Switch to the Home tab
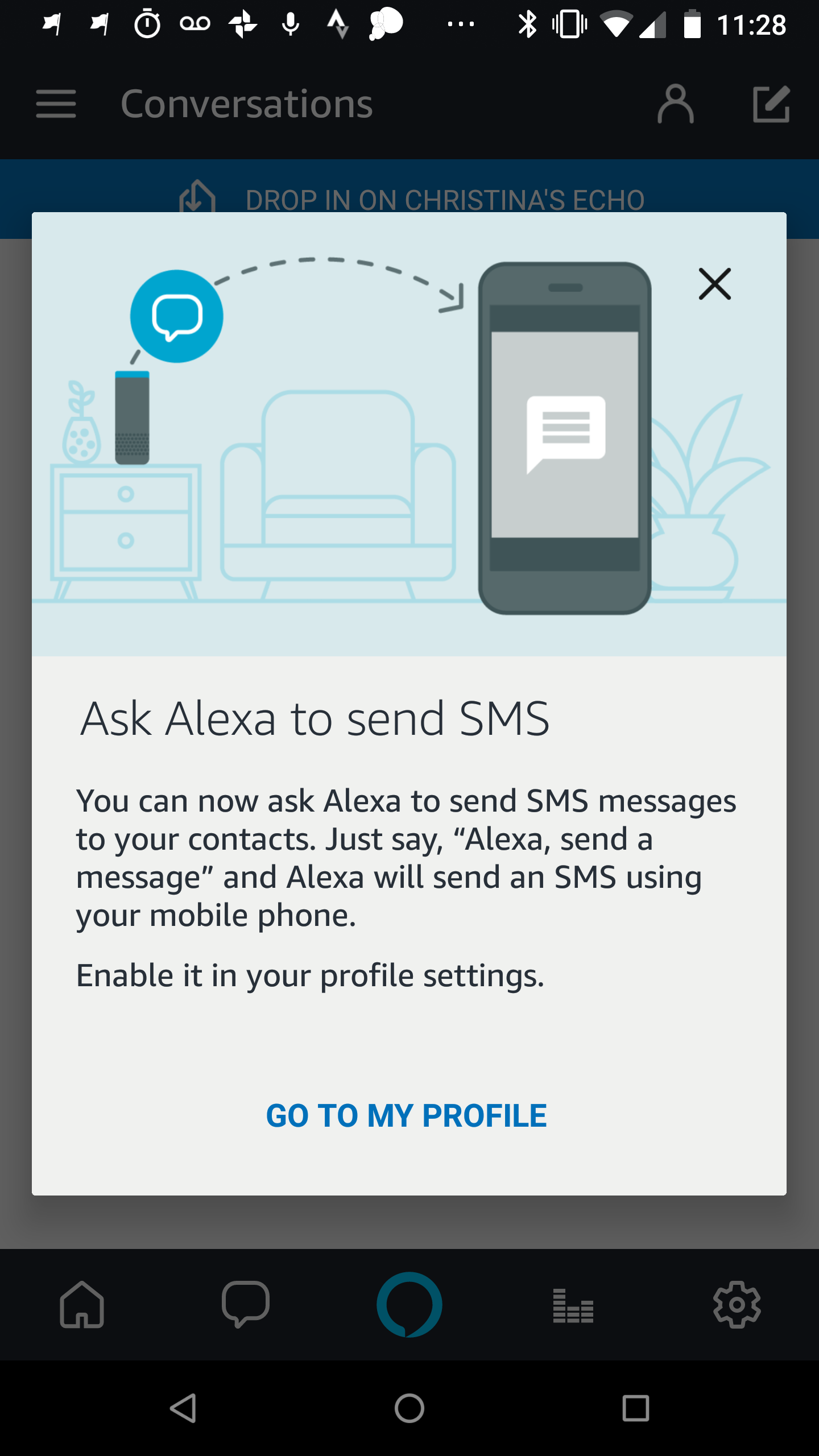 point(82,1305)
